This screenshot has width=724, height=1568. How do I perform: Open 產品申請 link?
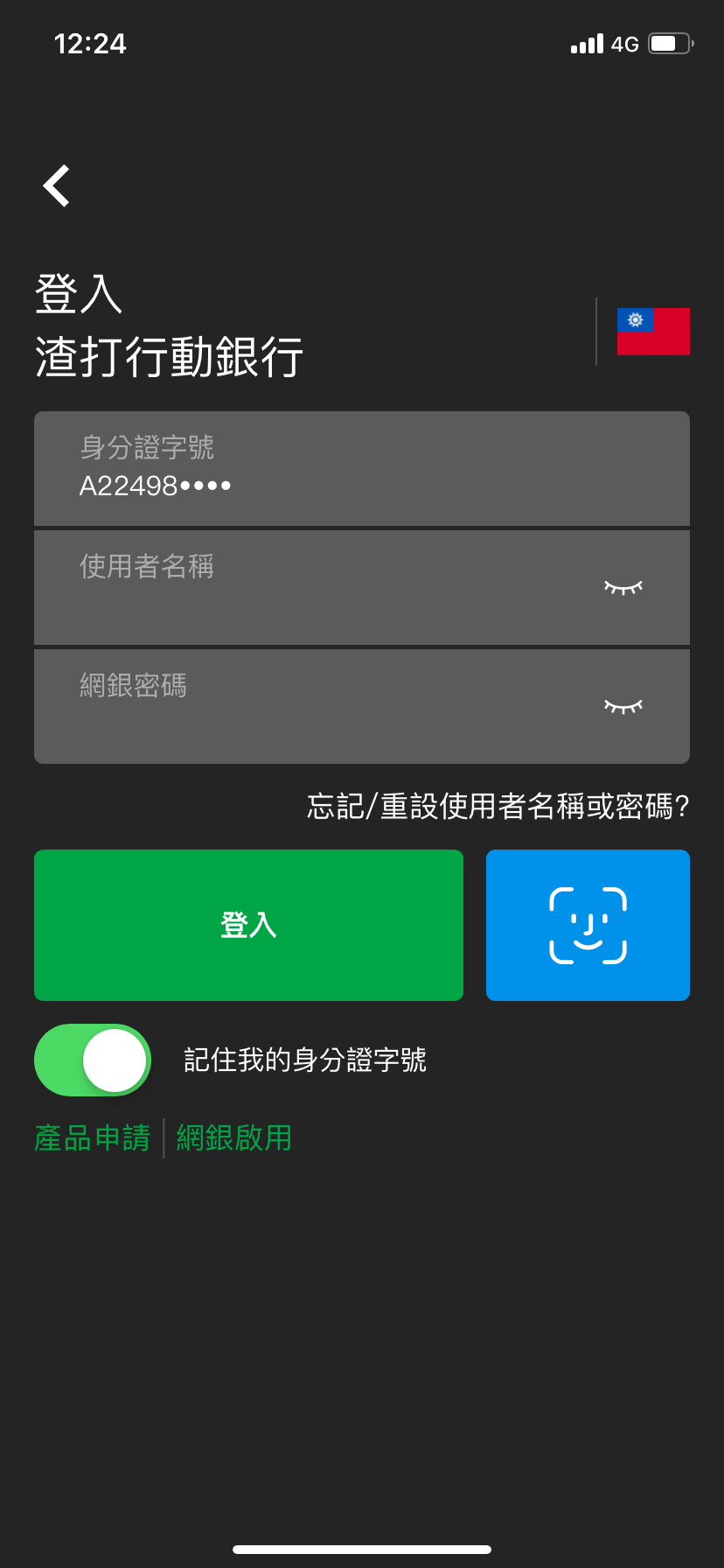(91, 1137)
